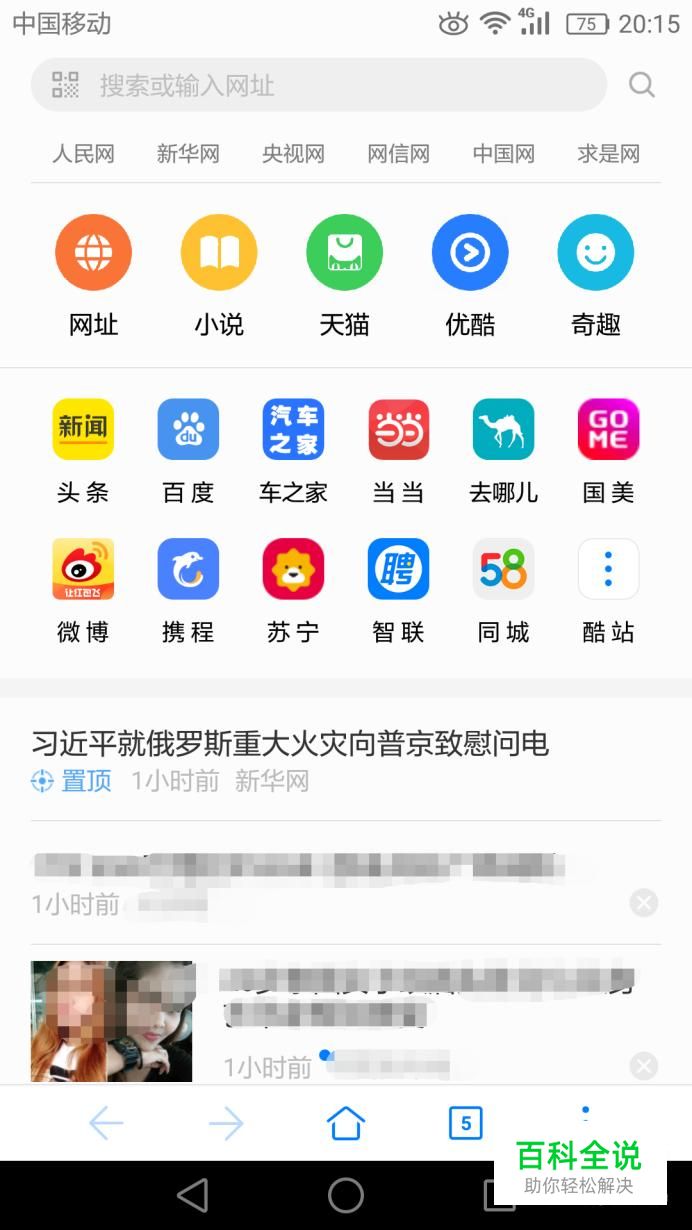
Task: Open the QR code scanner icon
Action: click(65, 85)
